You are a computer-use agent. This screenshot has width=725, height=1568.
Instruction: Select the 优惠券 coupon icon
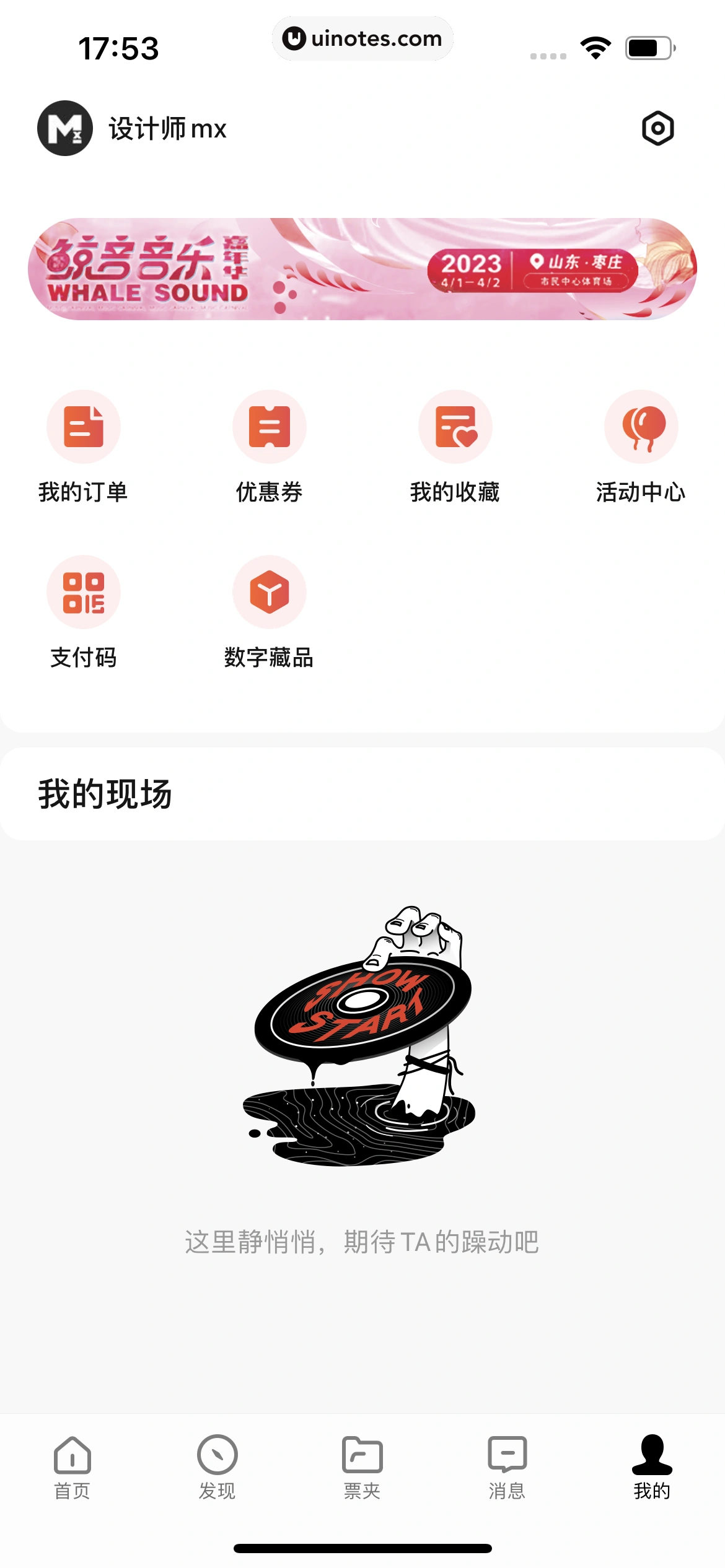pyautogui.click(x=269, y=426)
